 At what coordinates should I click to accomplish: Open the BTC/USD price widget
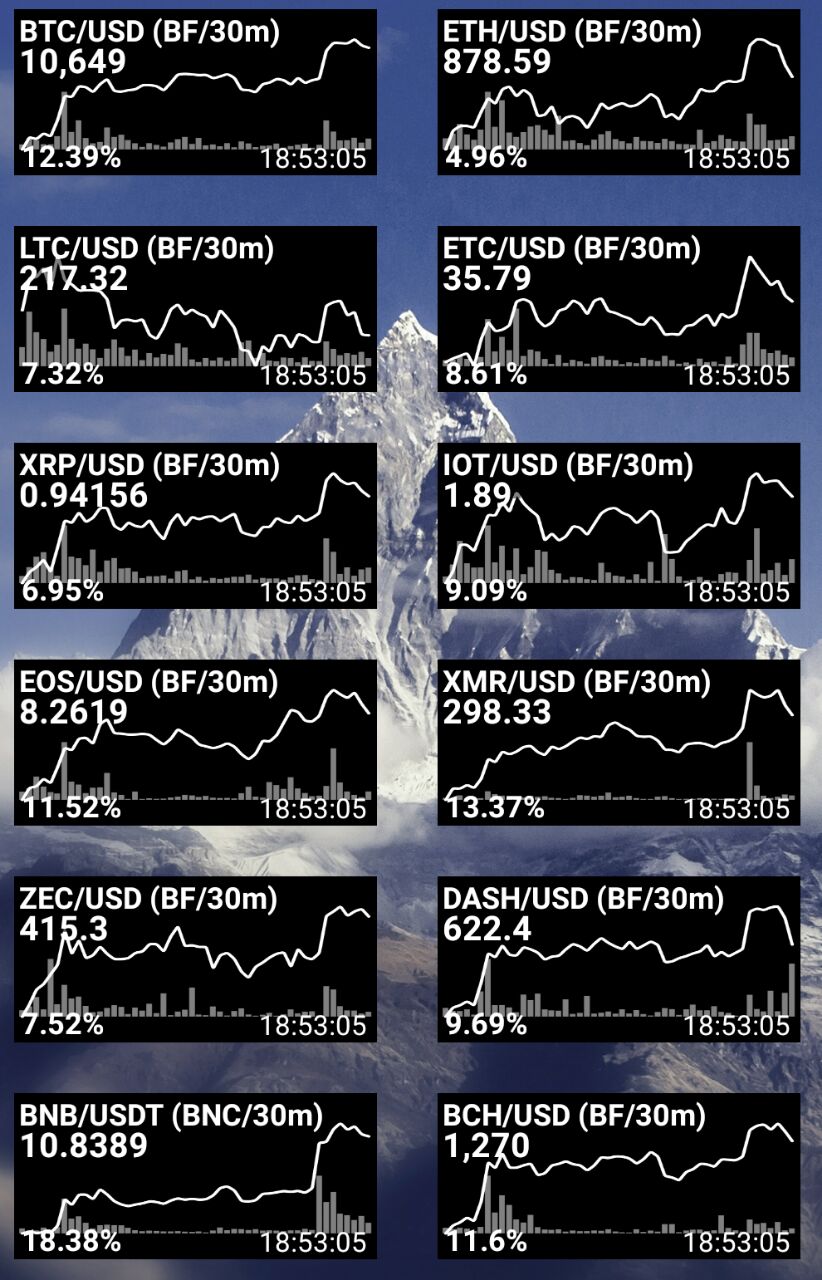pyautogui.click(x=196, y=92)
